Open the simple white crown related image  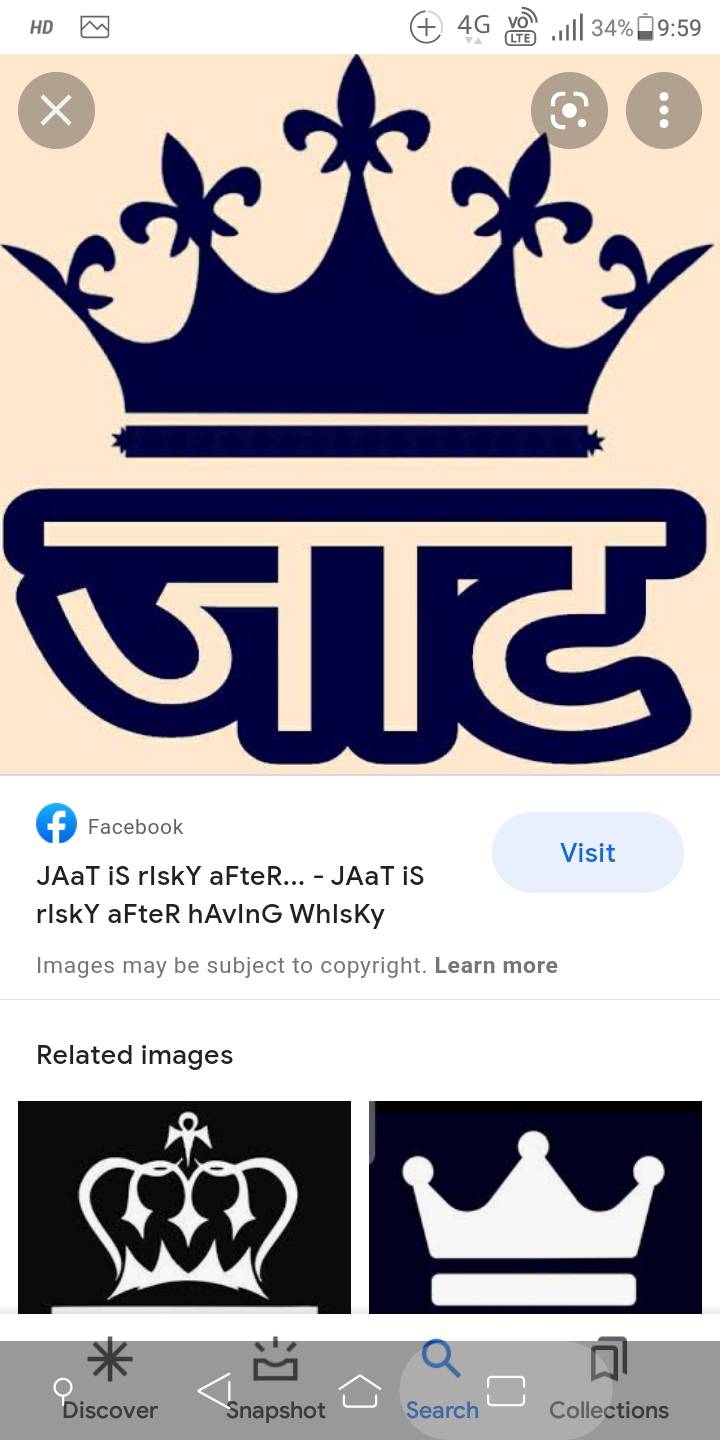[x=535, y=1207]
